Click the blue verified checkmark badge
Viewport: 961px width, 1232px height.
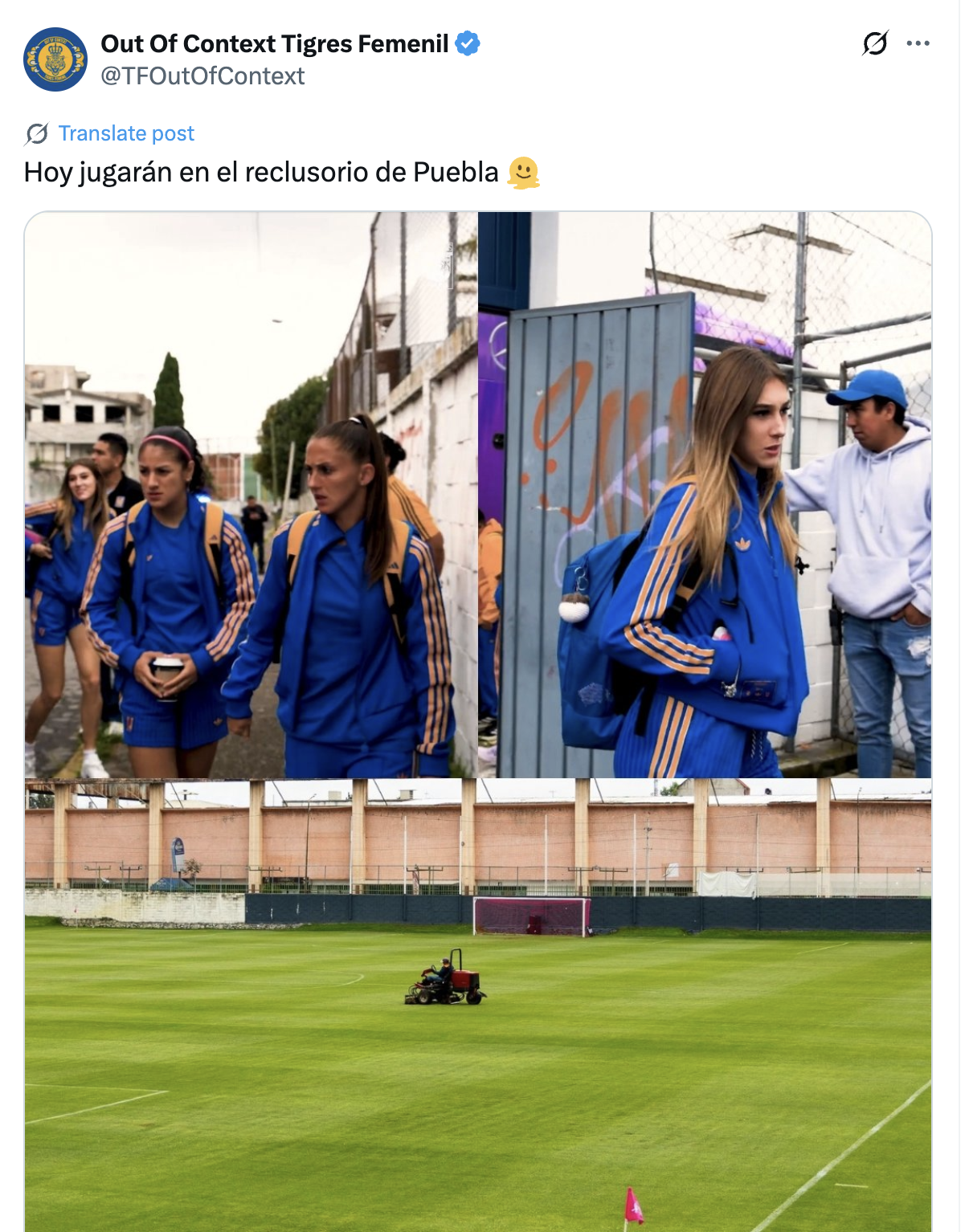point(468,45)
